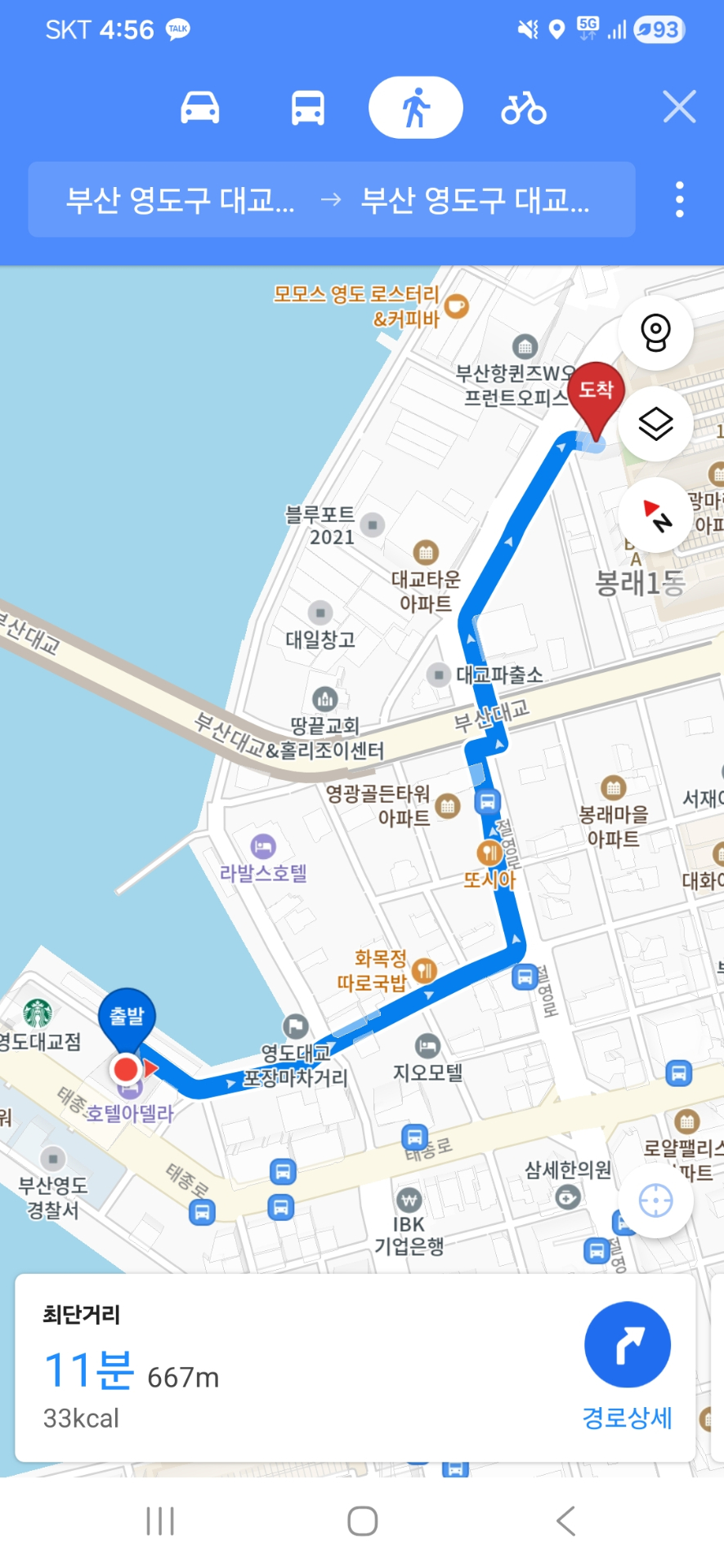The height and width of the screenshot is (1568, 724).
Task: Open the 라발스호텔 place on the map
Action: 263,872
